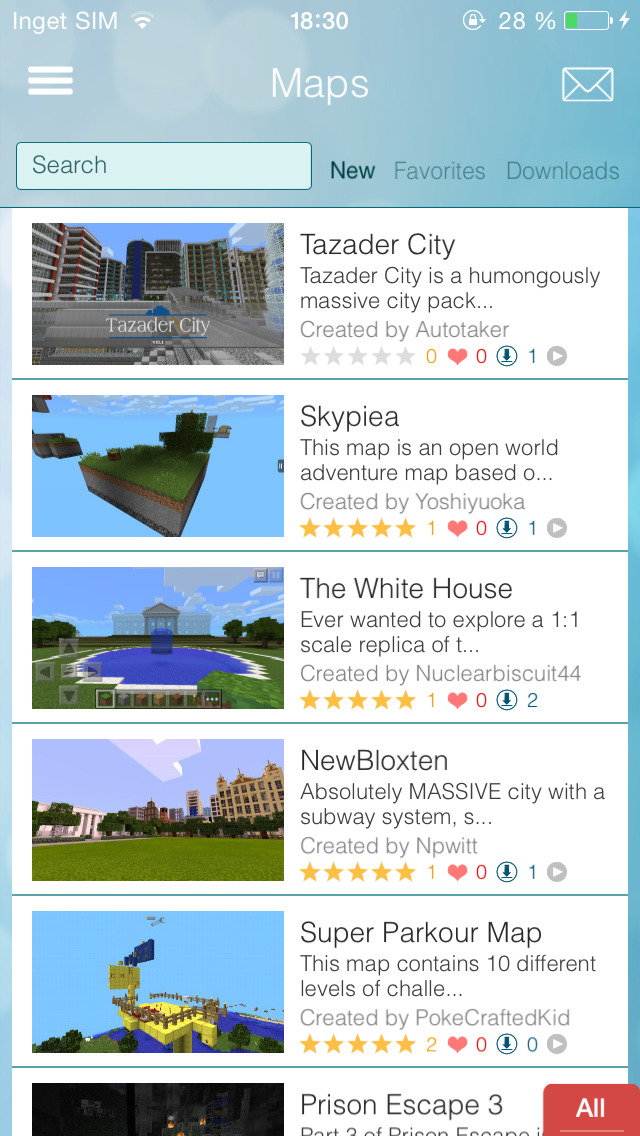Play the video for Skypiea
This screenshot has width=640, height=1136.
[x=557, y=528]
